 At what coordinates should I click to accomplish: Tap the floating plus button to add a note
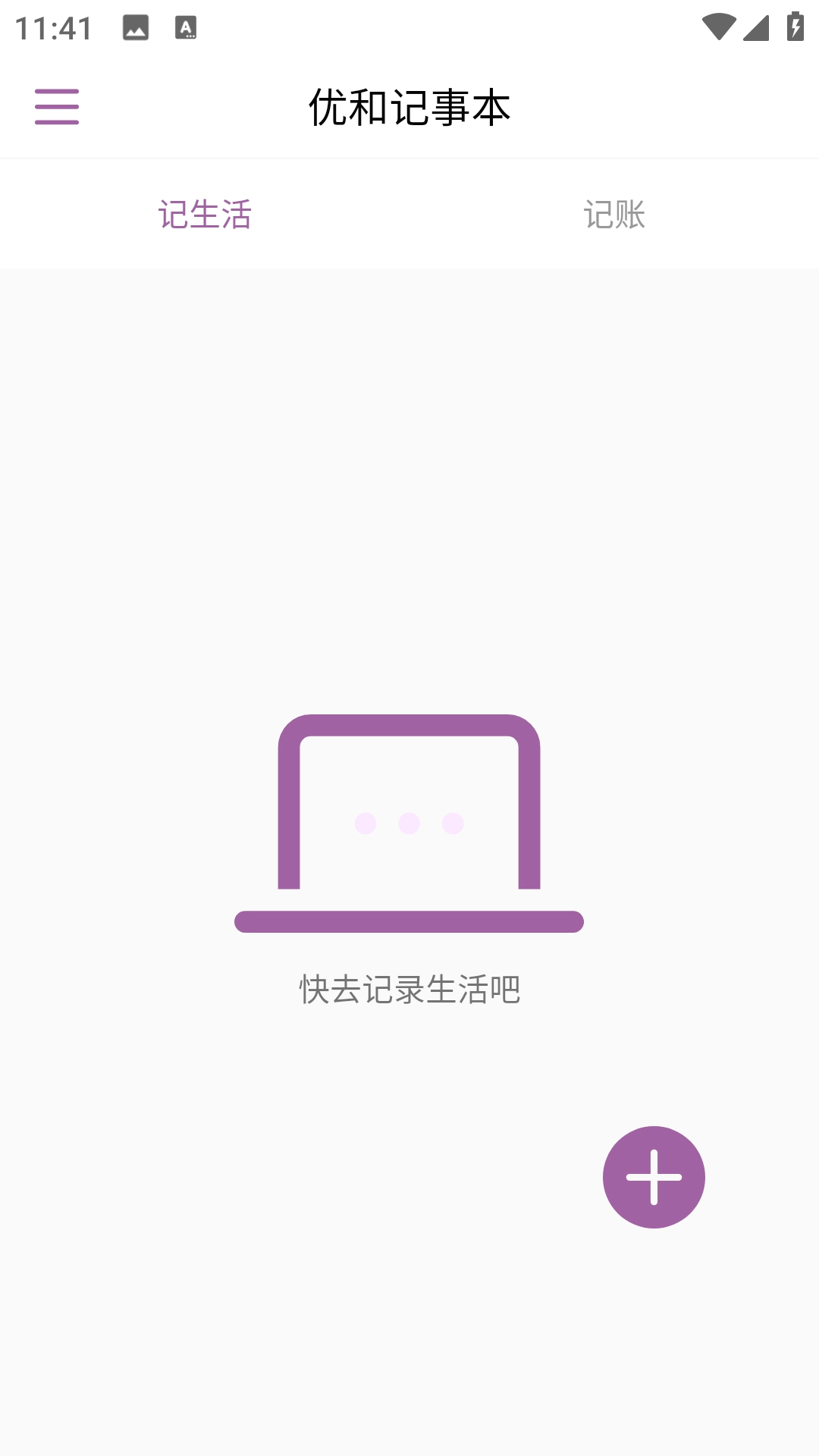click(654, 1176)
